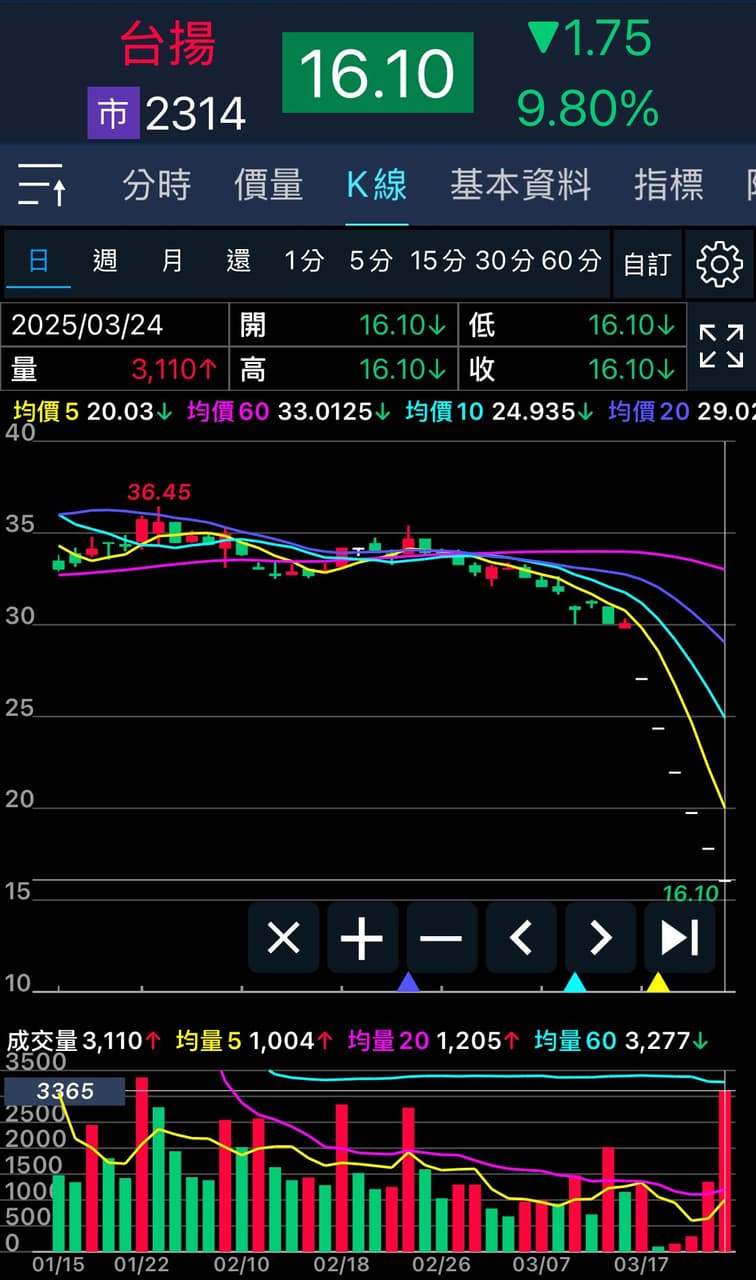Open chart settings gear
Screen dimensions: 756x1280
[719, 264]
